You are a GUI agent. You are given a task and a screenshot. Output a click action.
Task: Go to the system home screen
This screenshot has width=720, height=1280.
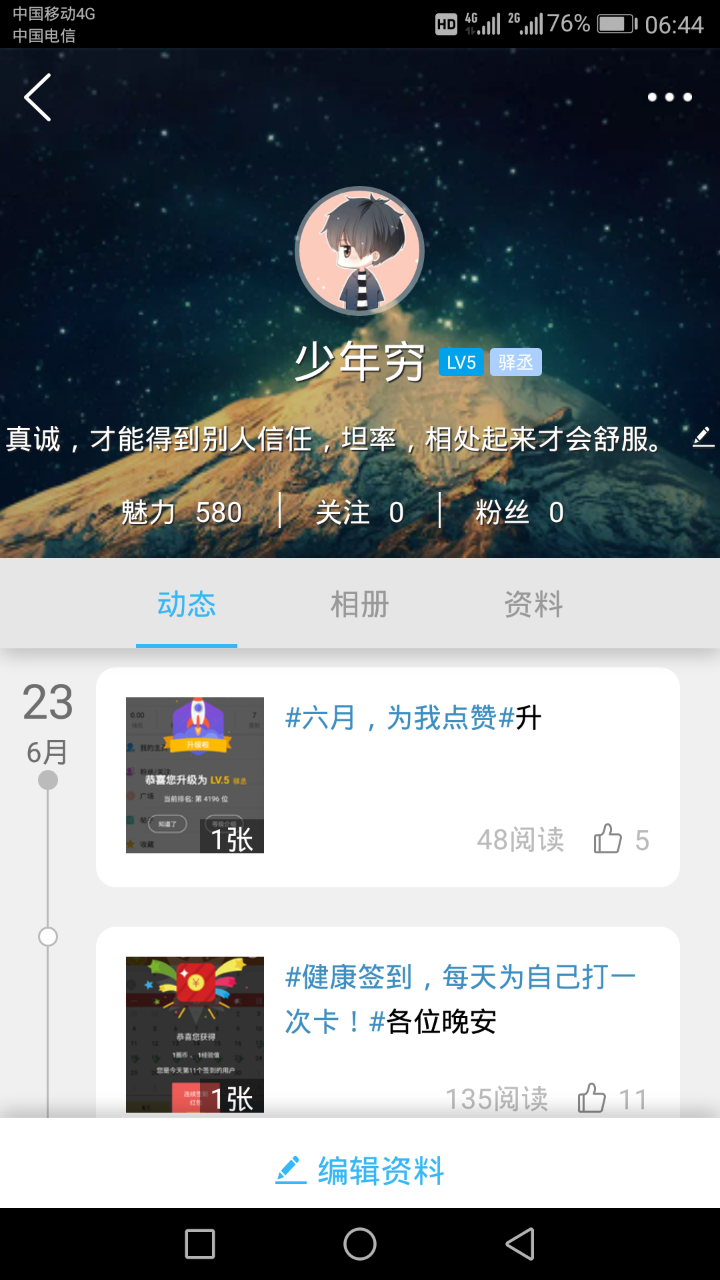click(360, 1244)
